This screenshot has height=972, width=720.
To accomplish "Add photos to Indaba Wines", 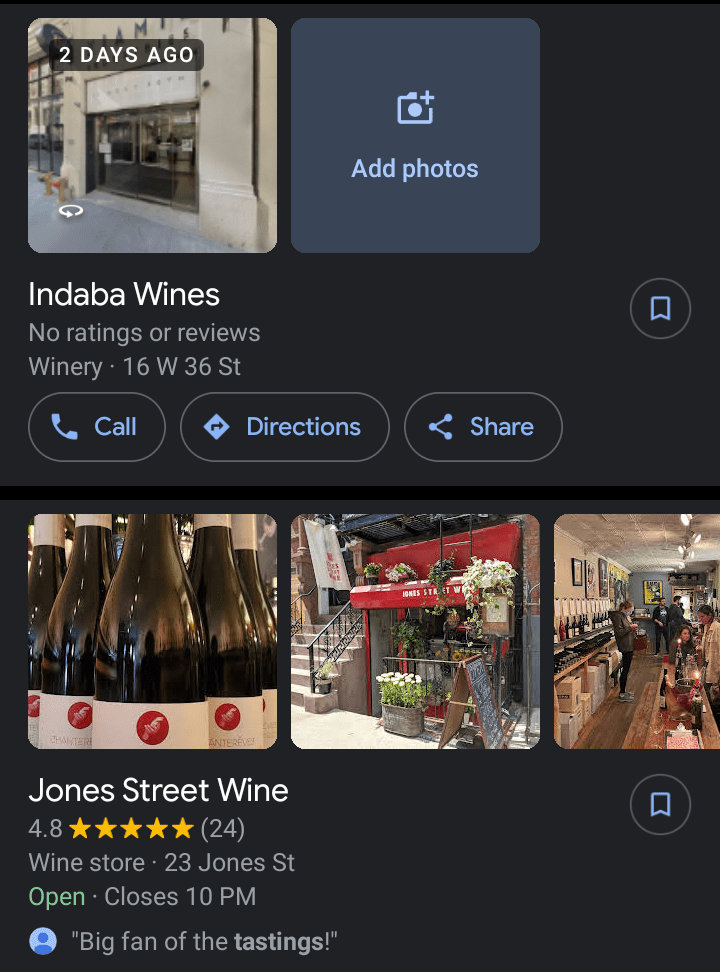I will click(415, 135).
